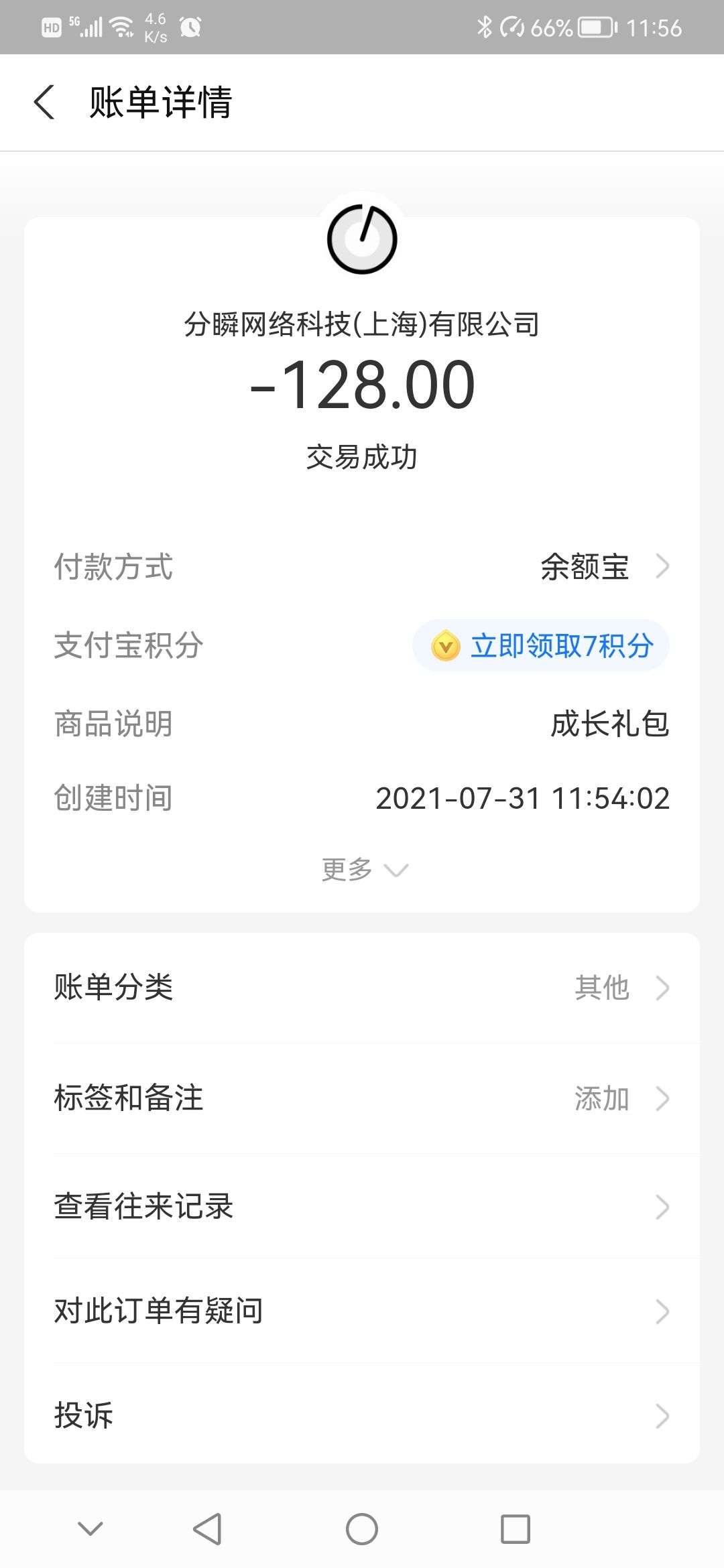Expand the 更多 details section
724x1568 pixels.
pos(365,869)
